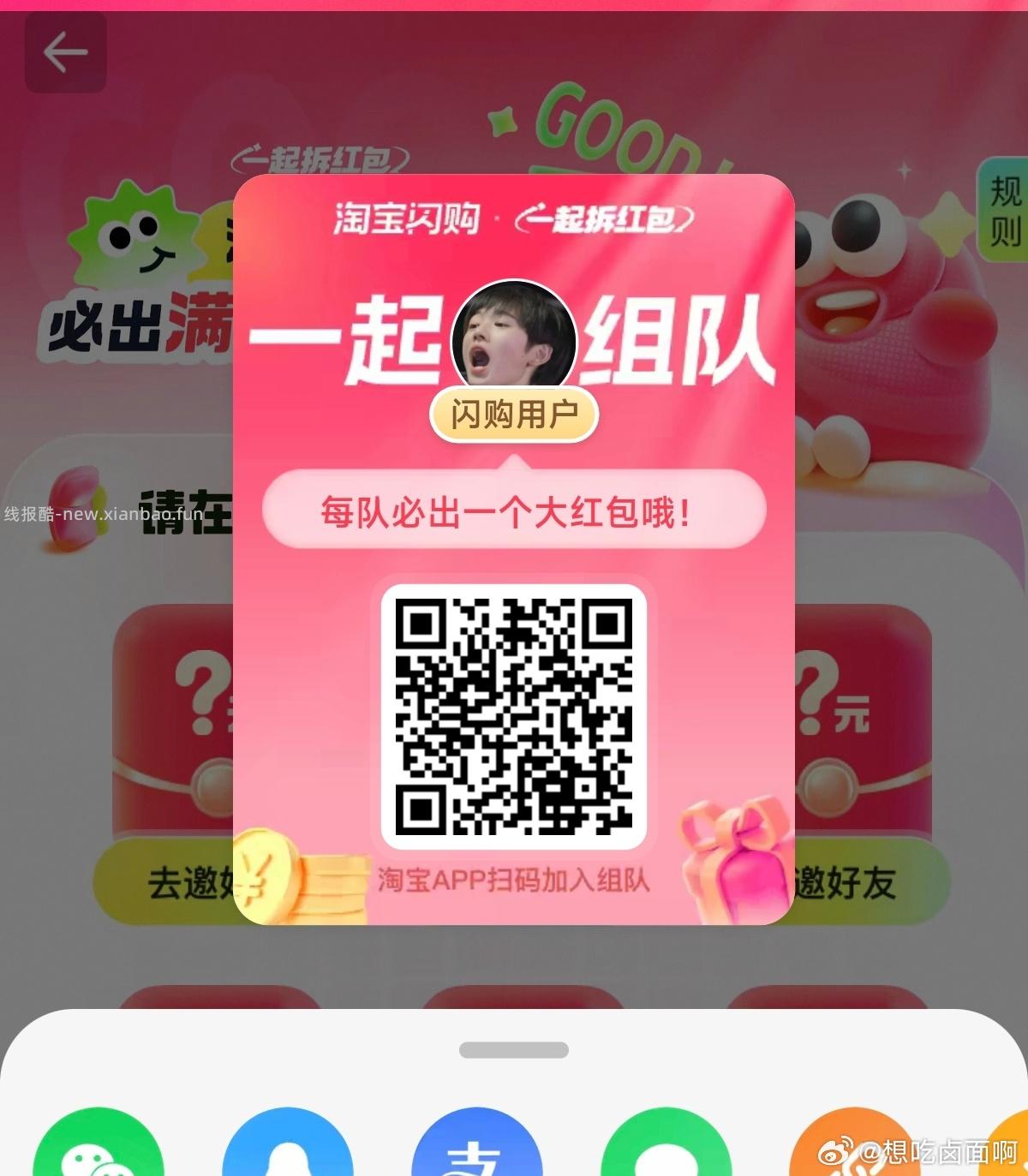This screenshot has width=1028, height=1176.
Task: Share via the QQ penguin icon
Action: [x=287, y=1149]
